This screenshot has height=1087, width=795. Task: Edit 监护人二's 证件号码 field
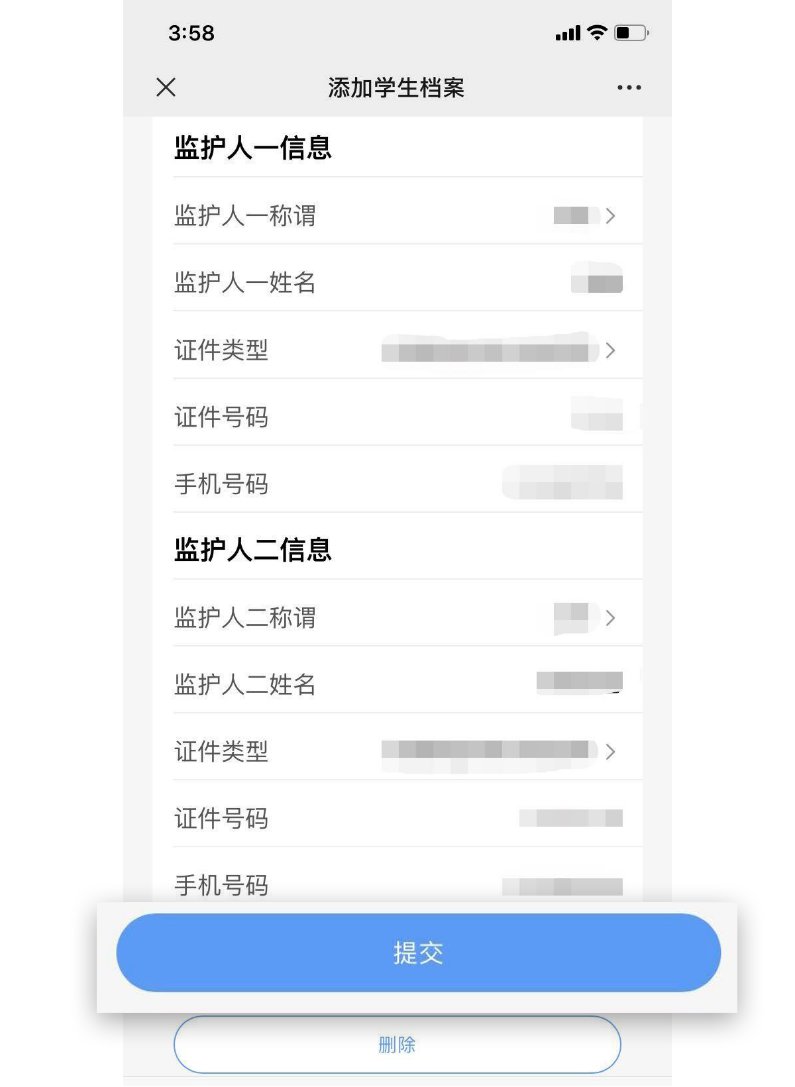(570, 818)
